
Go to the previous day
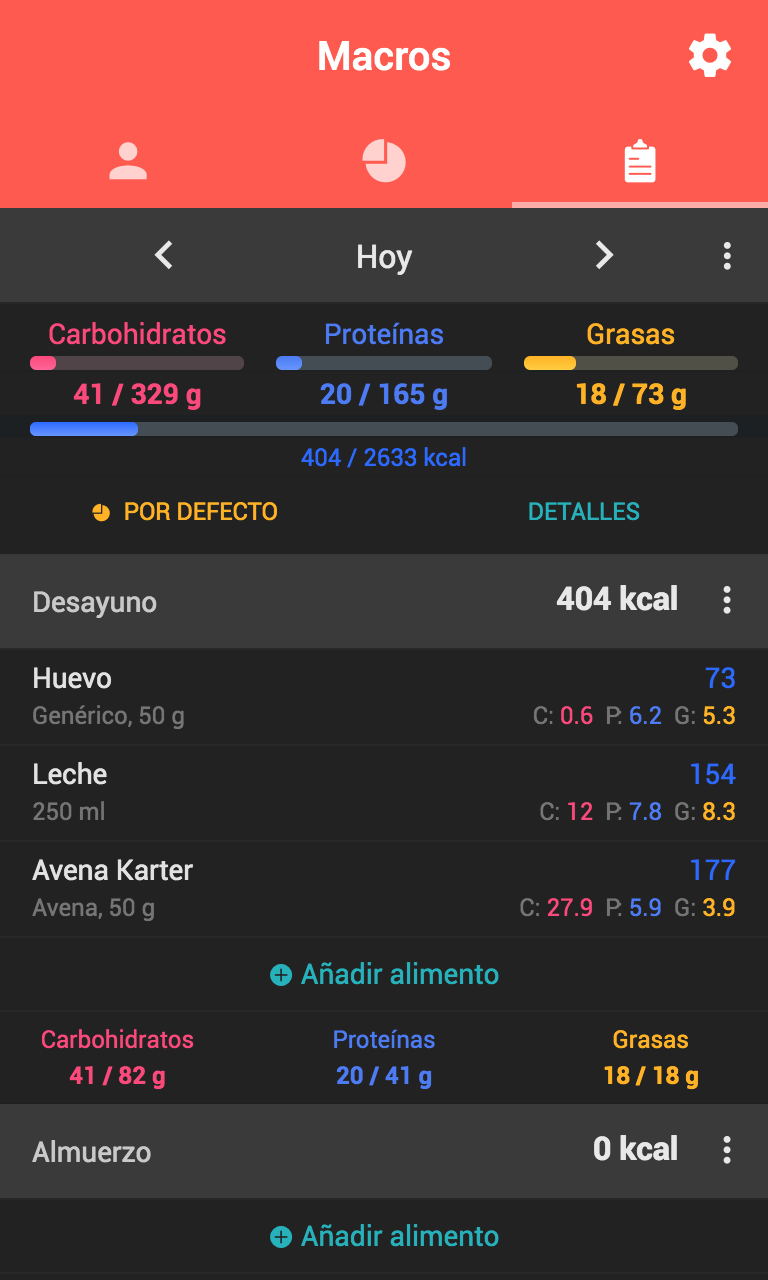click(x=164, y=256)
